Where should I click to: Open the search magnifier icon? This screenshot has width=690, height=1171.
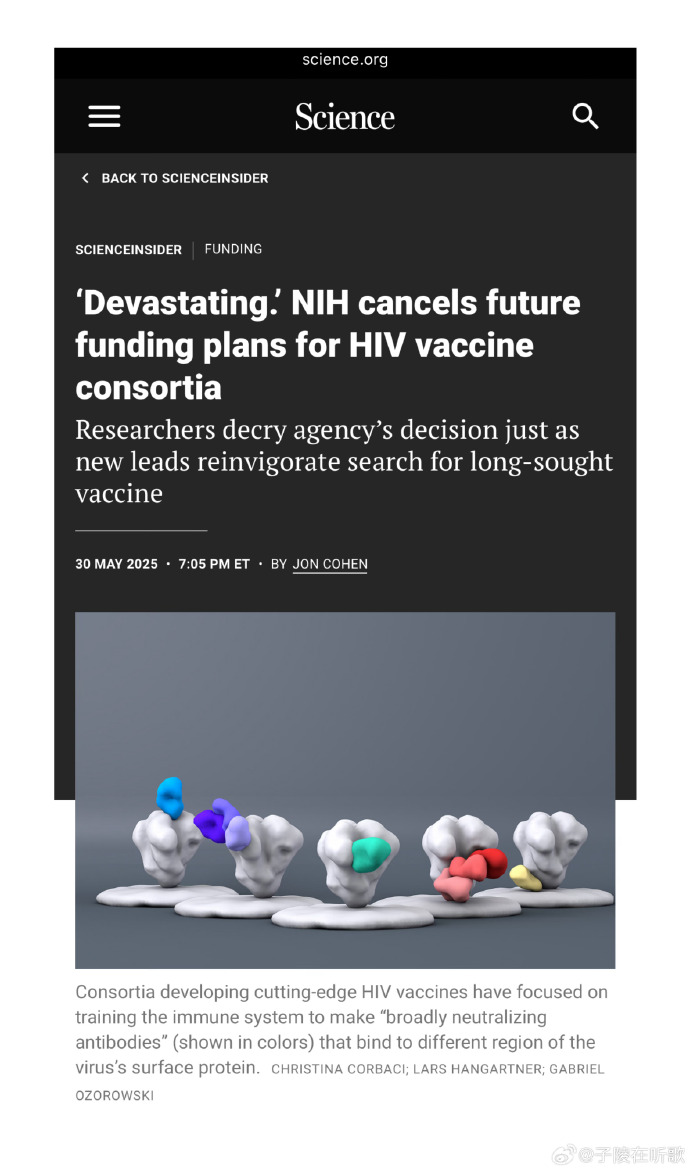pyautogui.click(x=585, y=116)
